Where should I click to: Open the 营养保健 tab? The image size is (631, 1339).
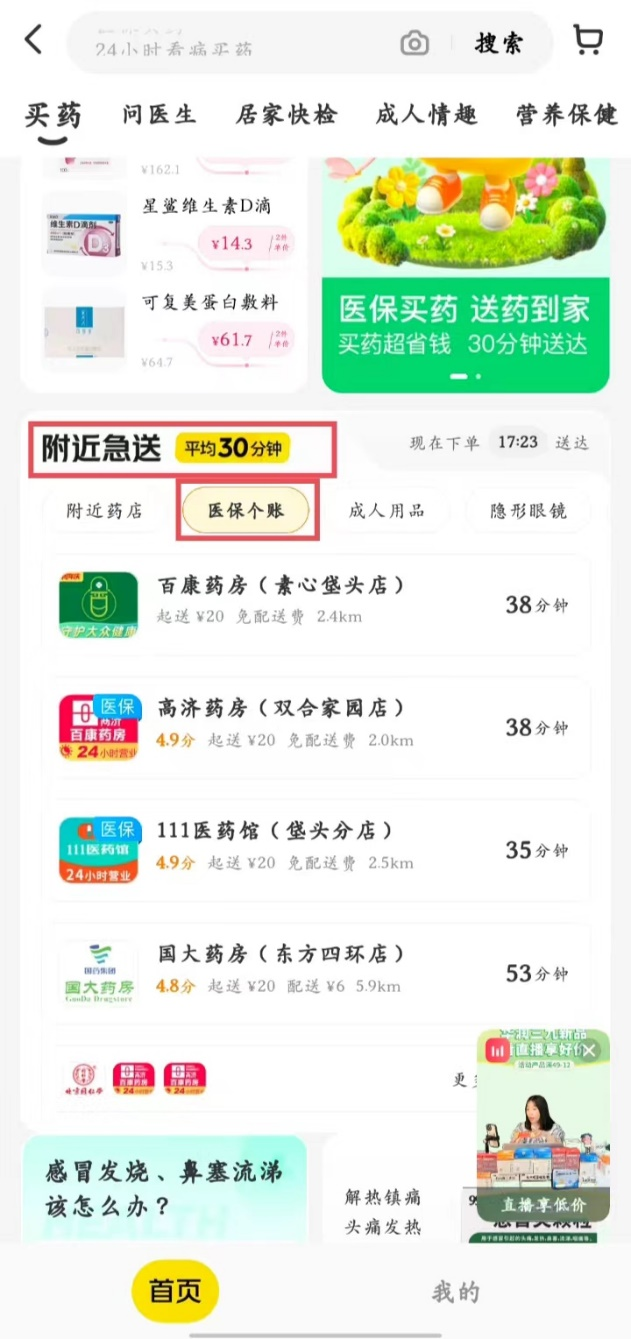point(566,114)
